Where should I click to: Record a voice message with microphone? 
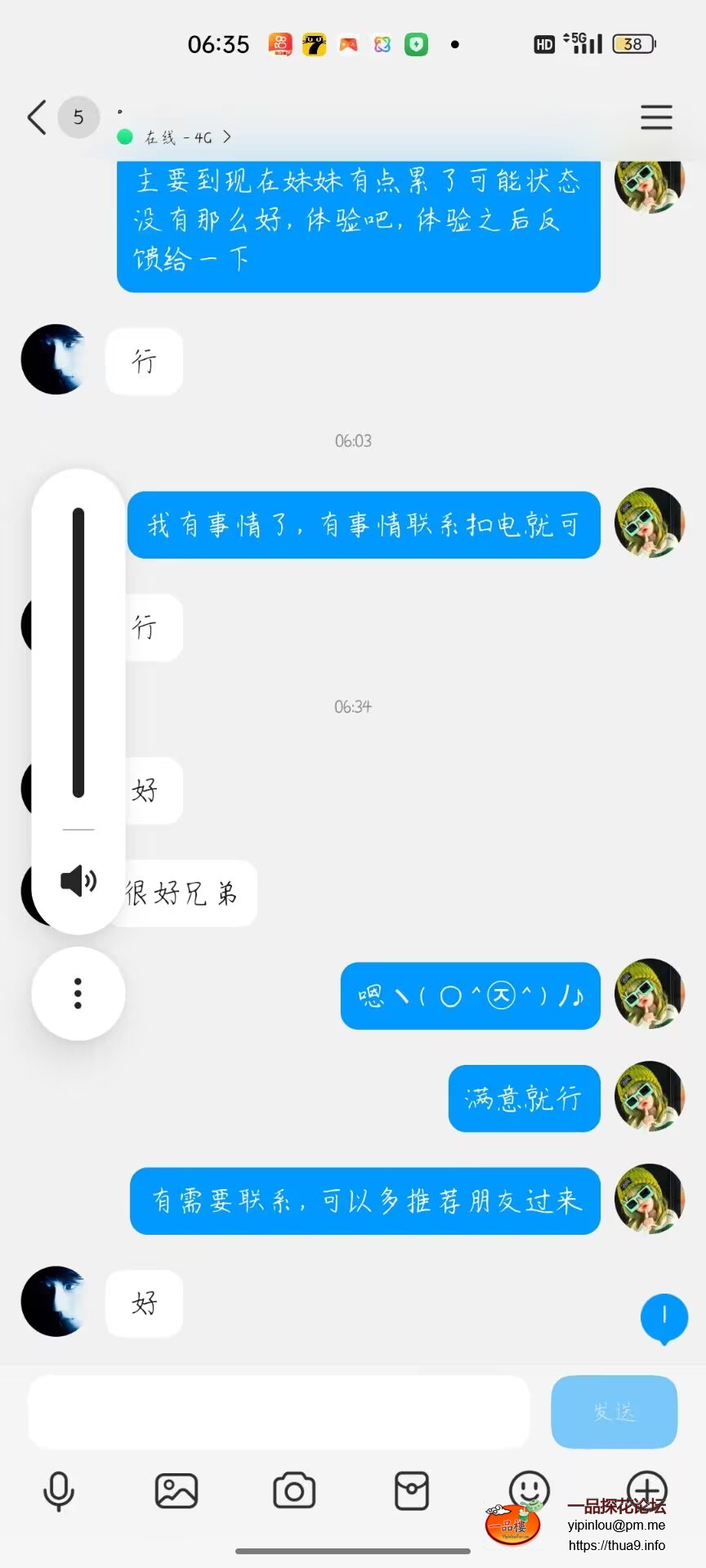(x=59, y=1491)
